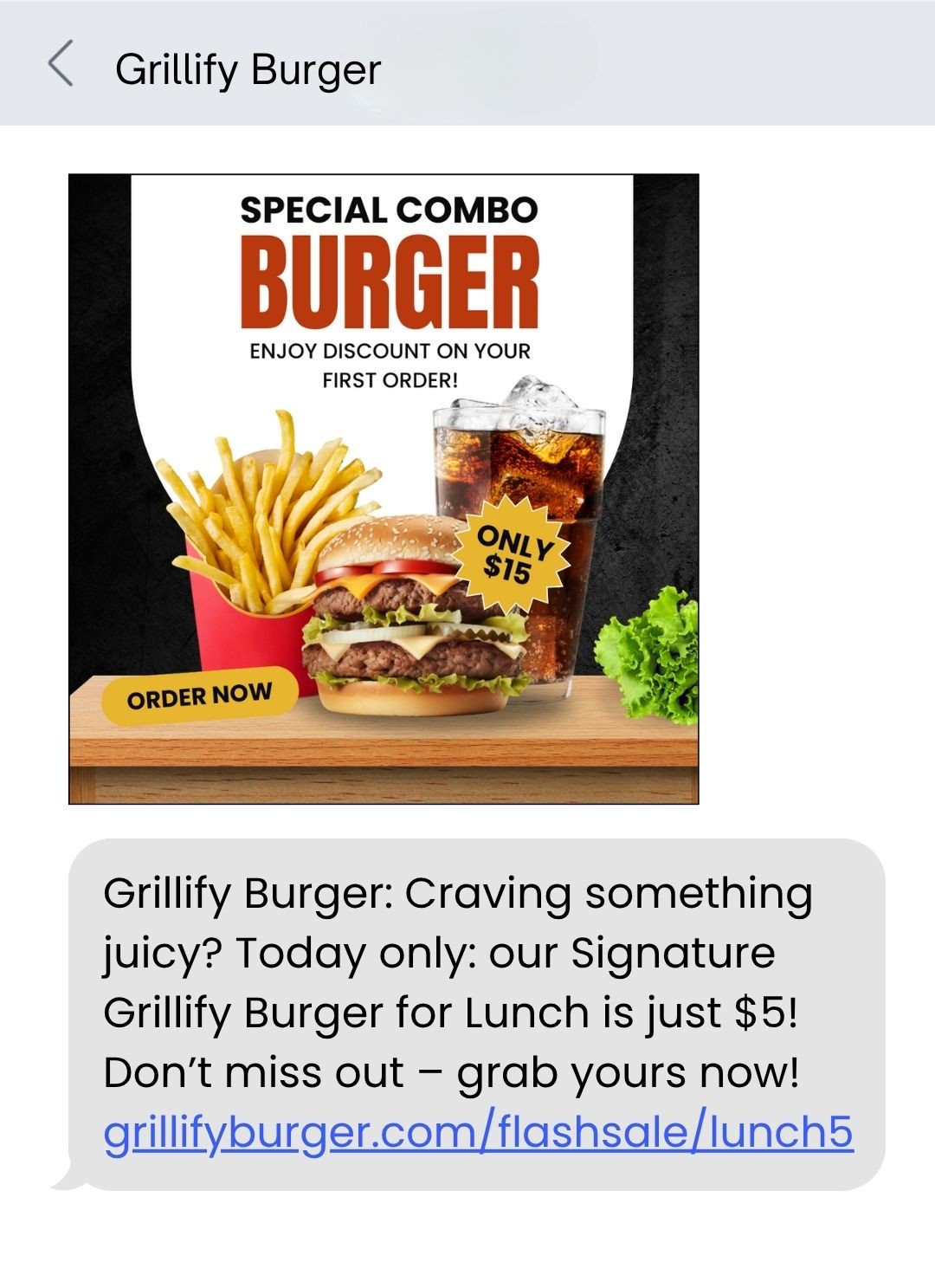
Task: Open the Special Combo Burger image attachment
Action: 384,489
